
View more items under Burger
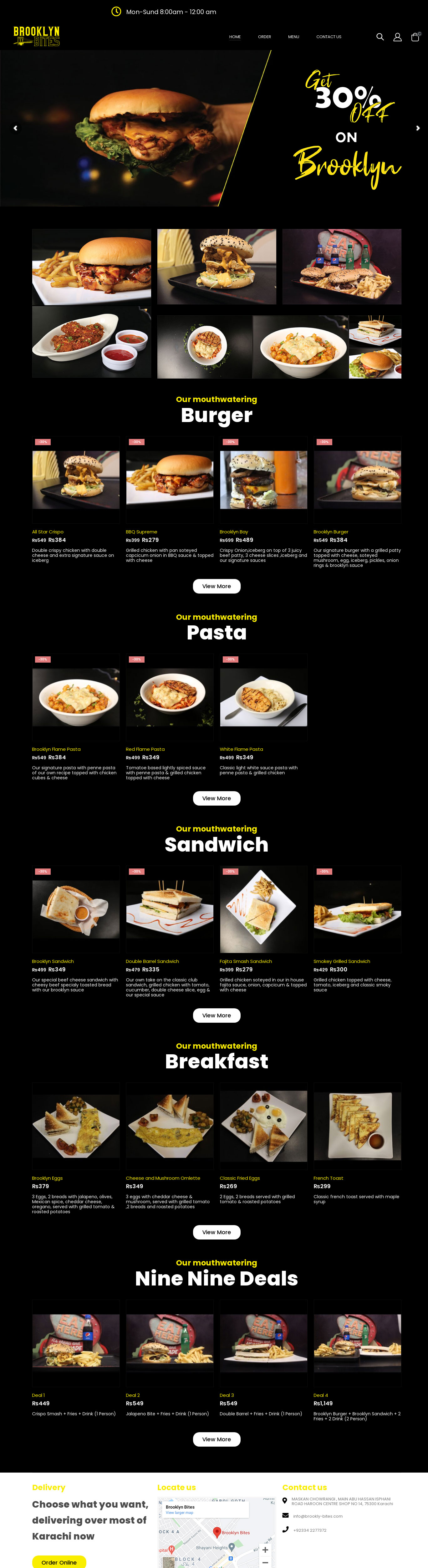pos(216,586)
